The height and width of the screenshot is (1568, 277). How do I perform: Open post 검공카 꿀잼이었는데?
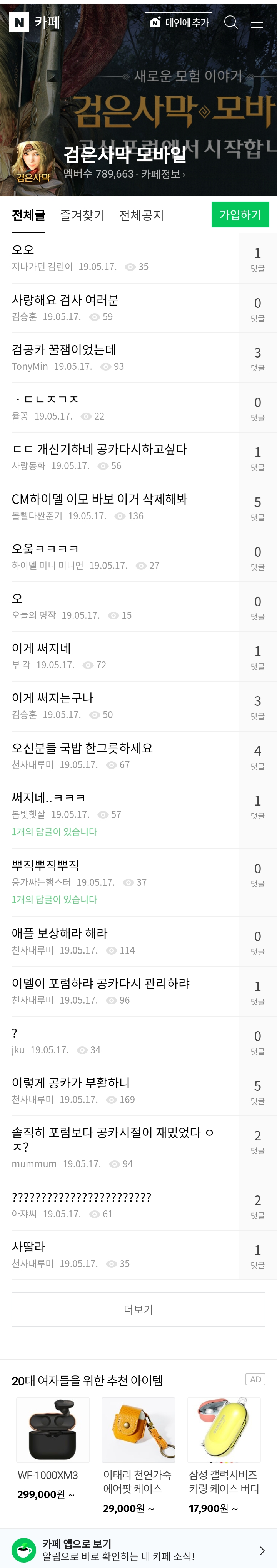coord(64,350)
